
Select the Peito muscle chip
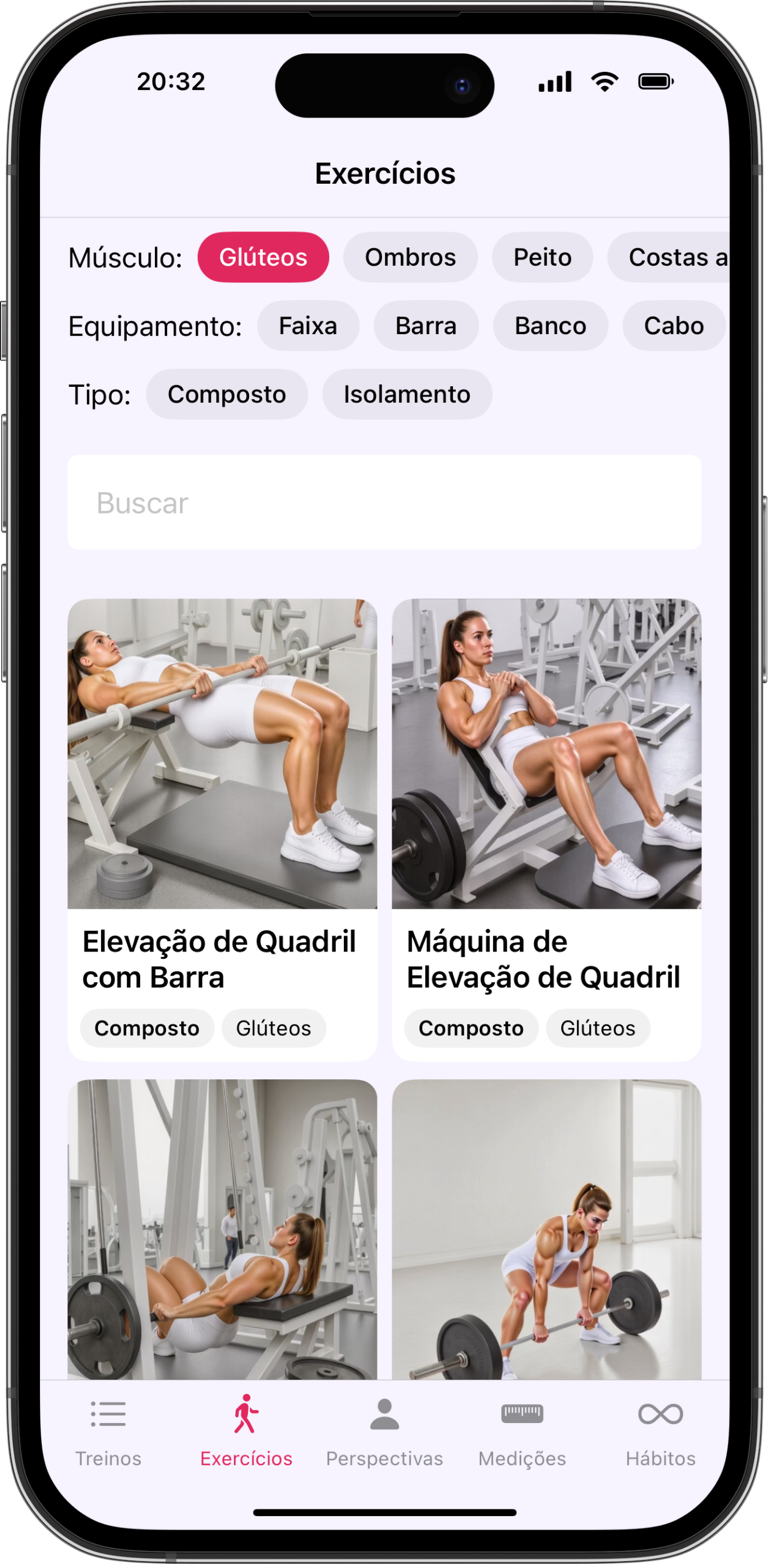pyautogui.click(x=542, y=257)
